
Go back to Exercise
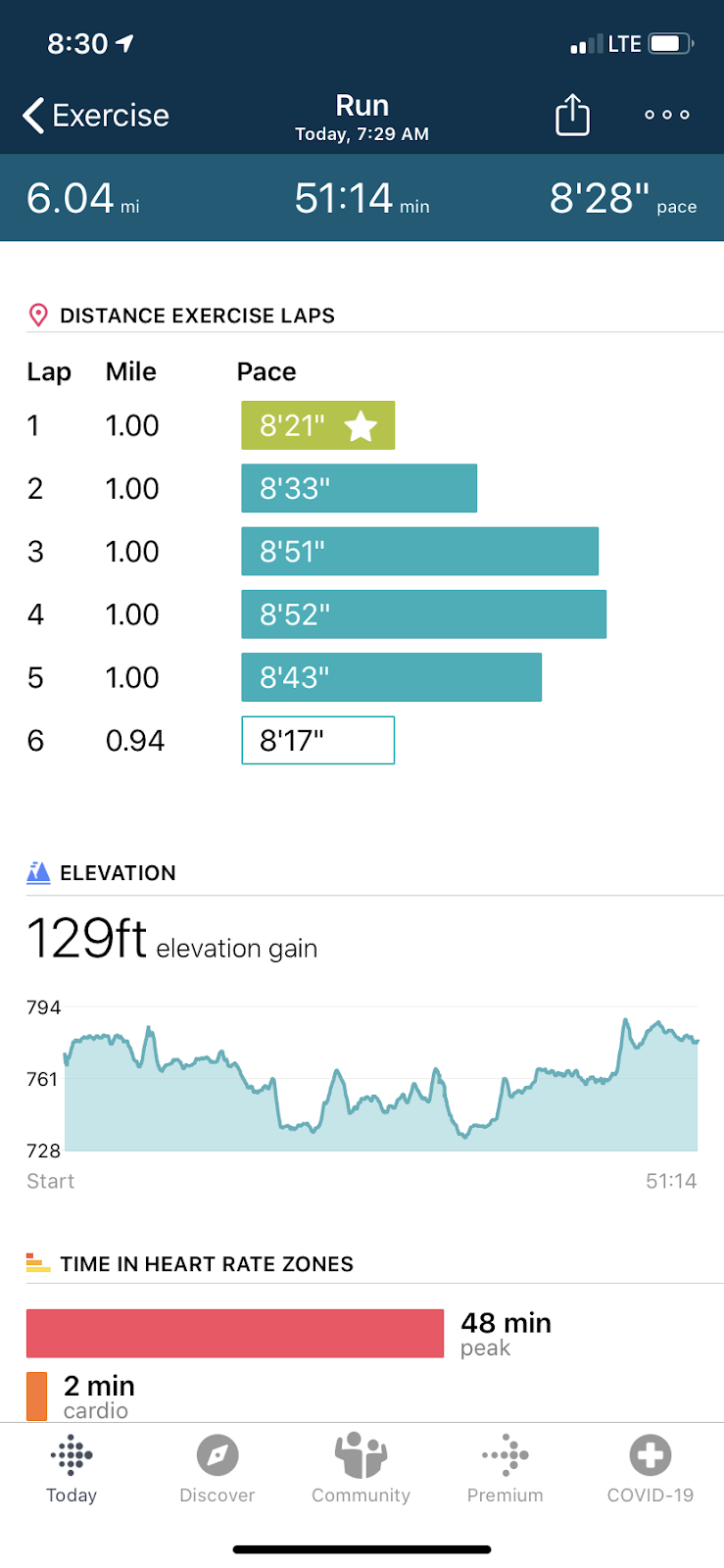pos(95,116)
